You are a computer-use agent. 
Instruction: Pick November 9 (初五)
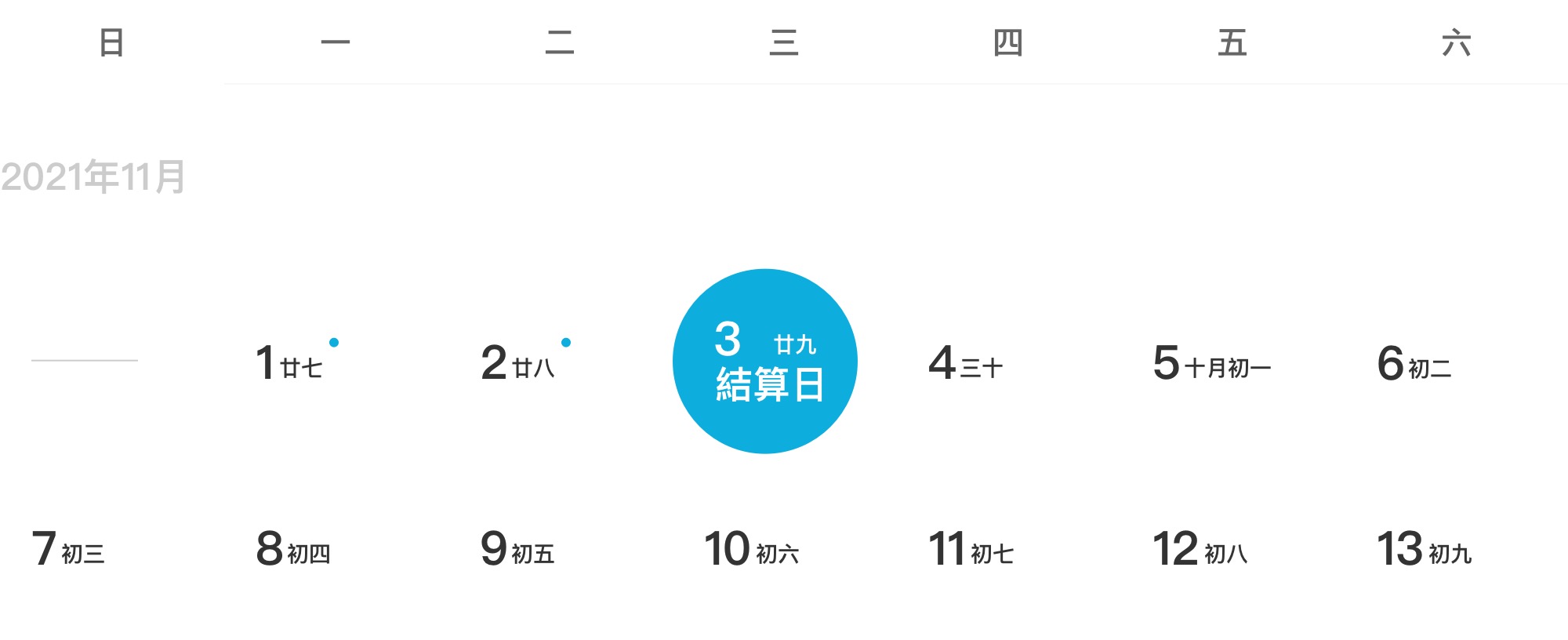click(517, 548)
